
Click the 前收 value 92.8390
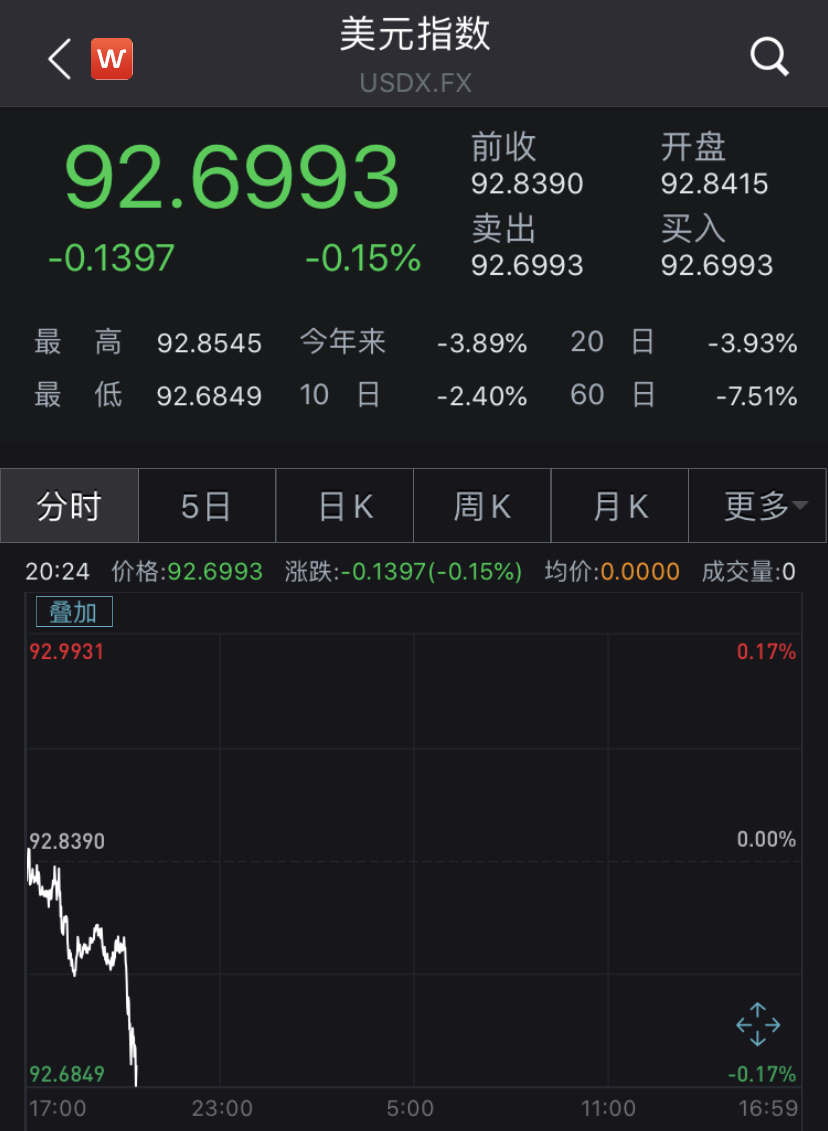pos(527,183)
